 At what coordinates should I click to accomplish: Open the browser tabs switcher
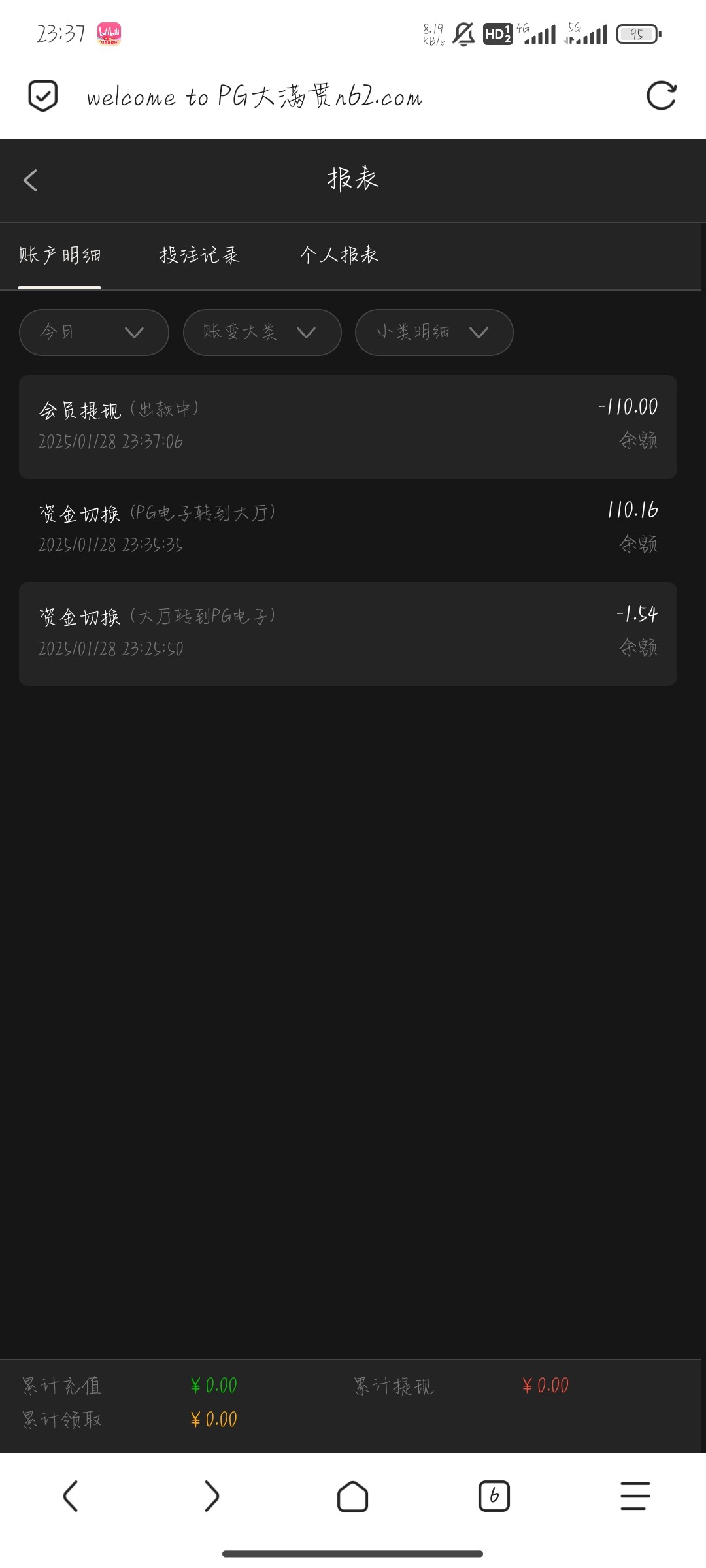click(494, 1496)
